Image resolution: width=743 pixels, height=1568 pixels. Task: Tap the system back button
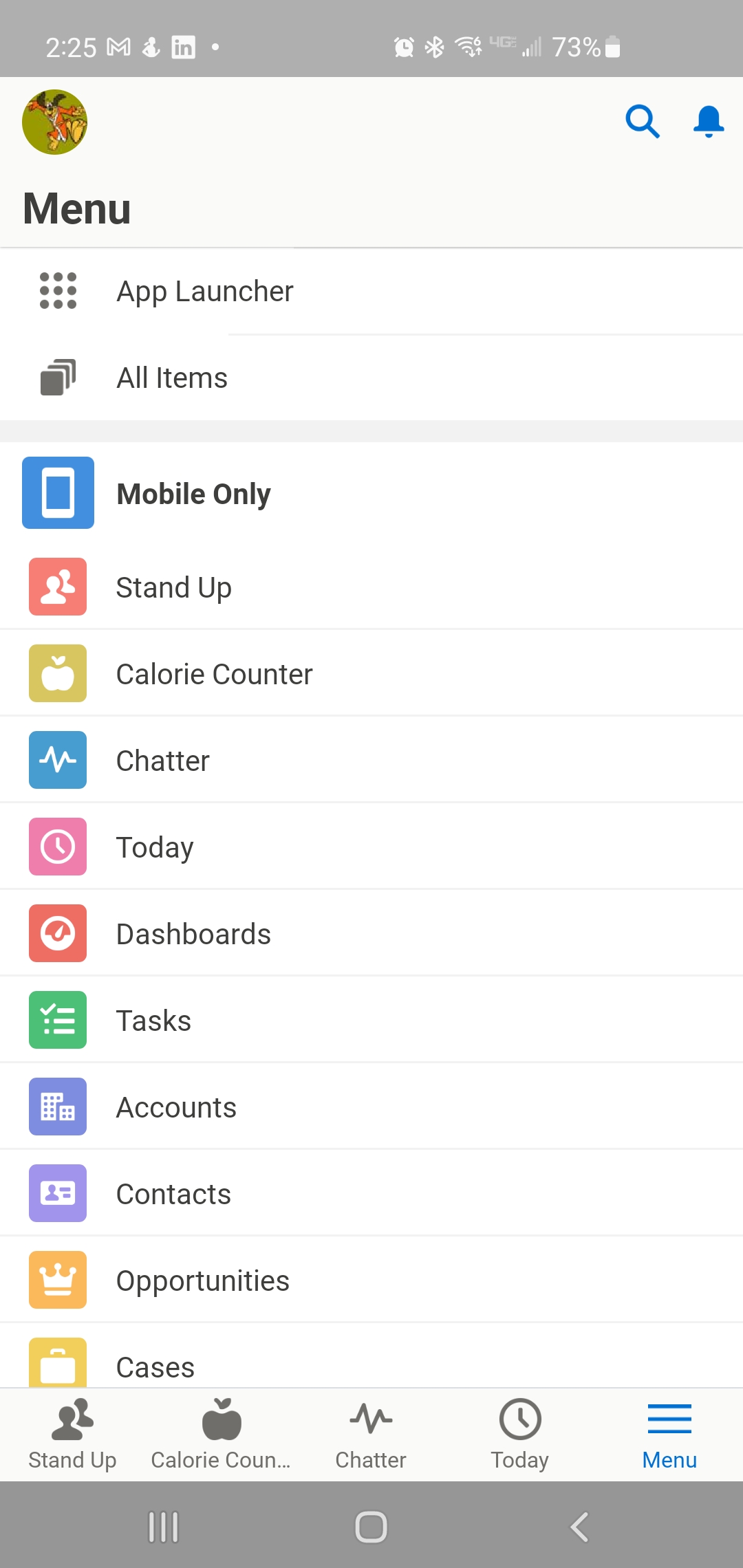click(x=579, y=1527)
